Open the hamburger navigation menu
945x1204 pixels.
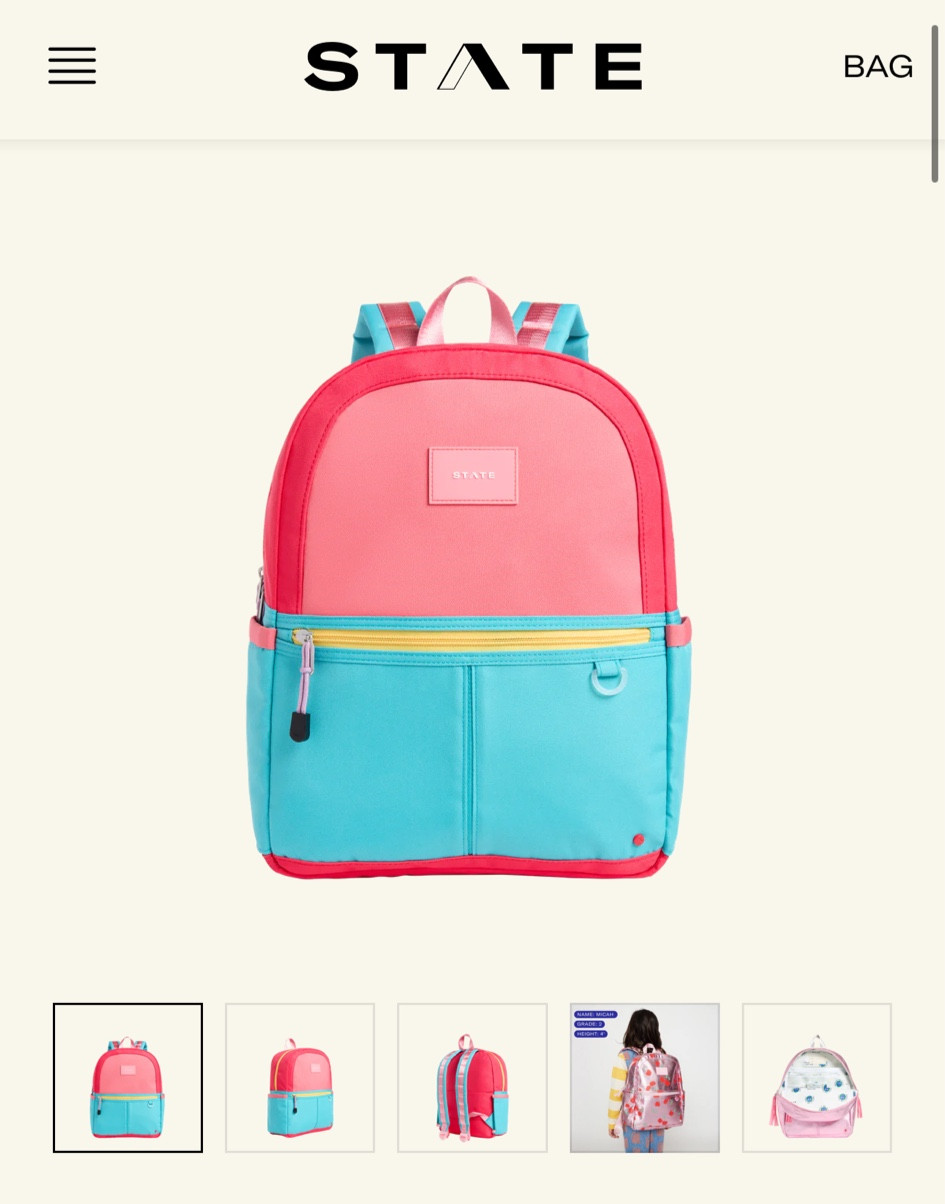[x=71, y=66]
